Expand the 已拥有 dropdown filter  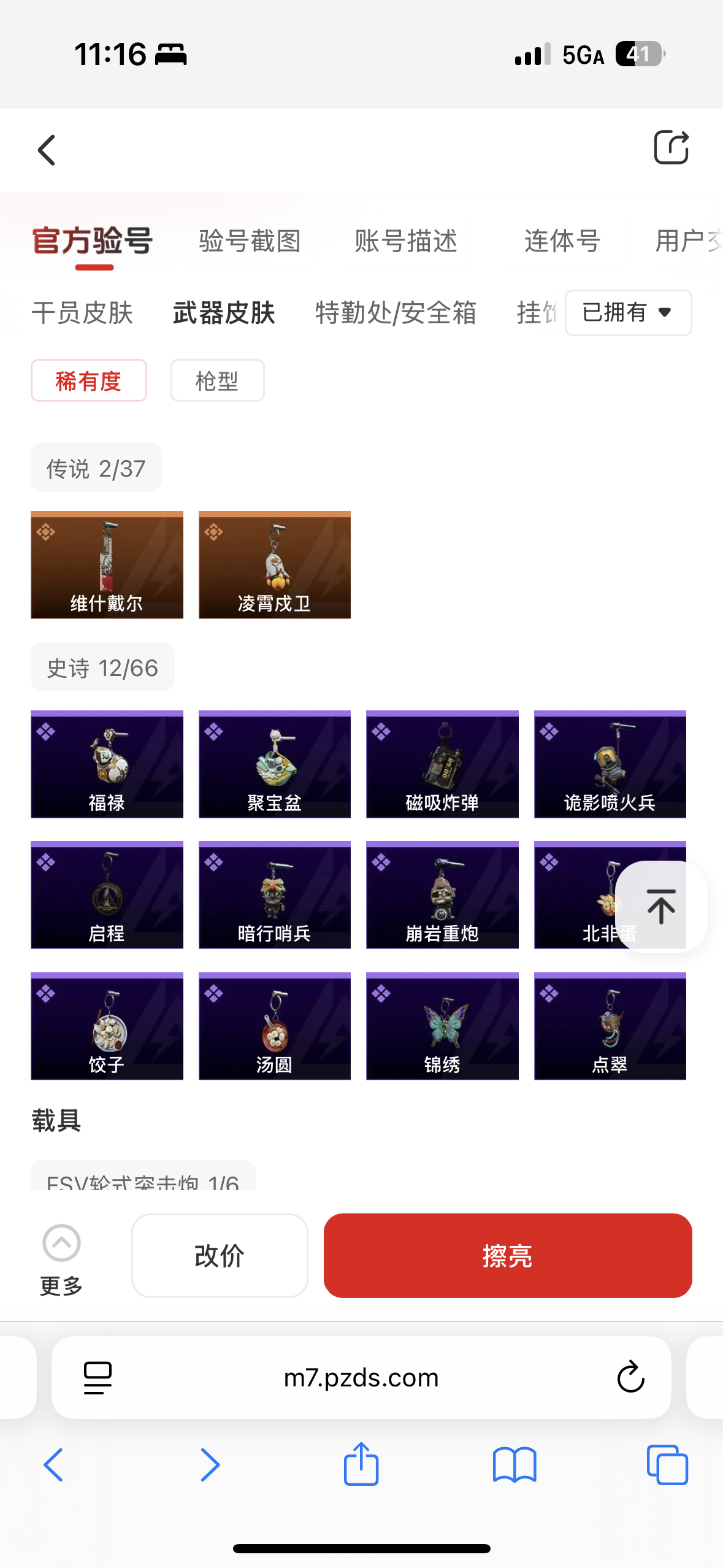pyautogui.click(x=627, y=313)
